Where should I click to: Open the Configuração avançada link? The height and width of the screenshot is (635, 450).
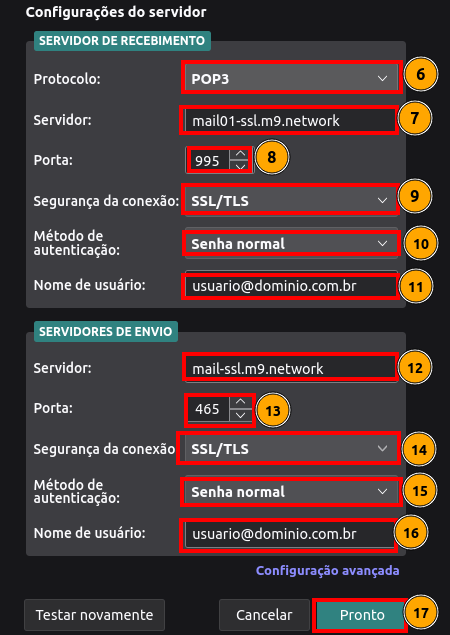point(328,571)
